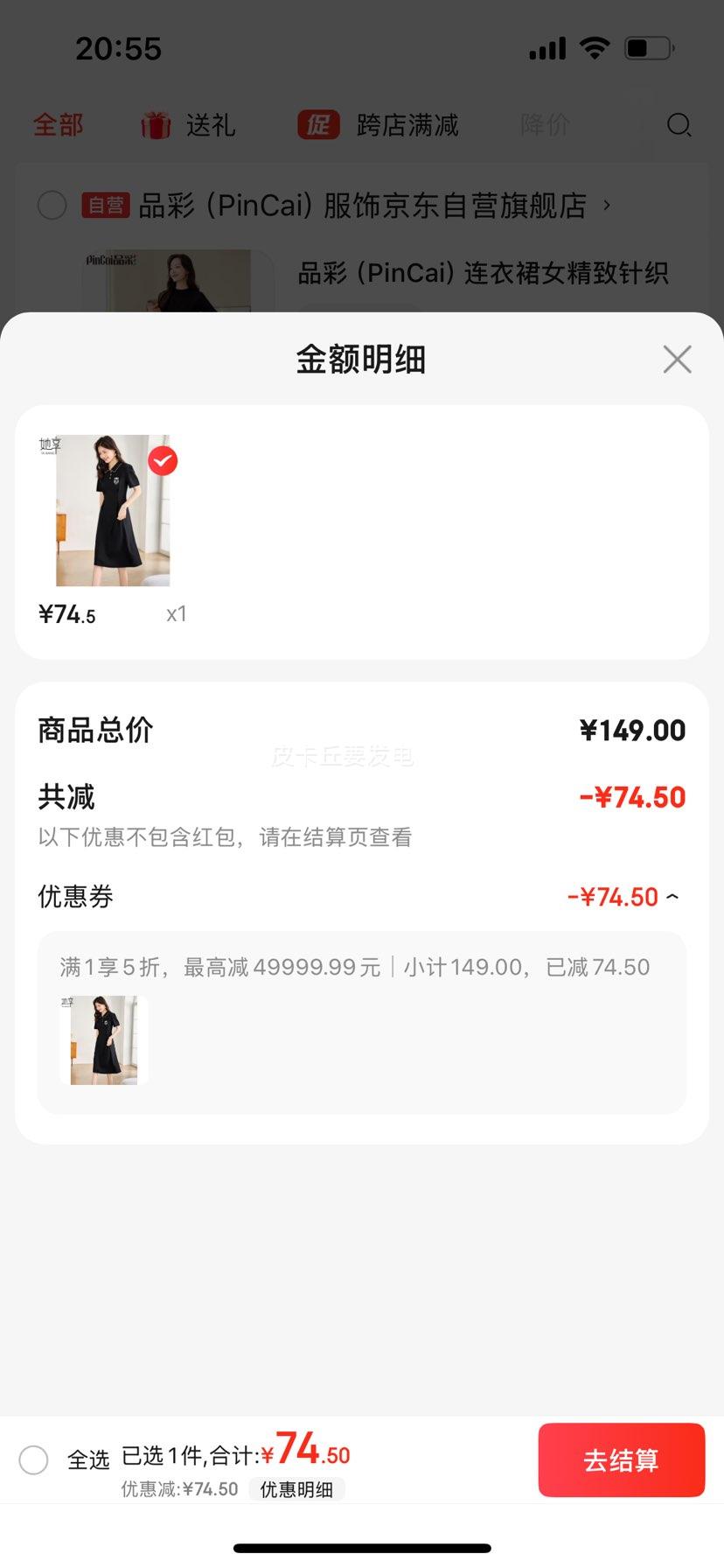Toggle the 全选 select-all checkbox
The height and width of the screenshot is (1568, 724).
coord(34,1459)
